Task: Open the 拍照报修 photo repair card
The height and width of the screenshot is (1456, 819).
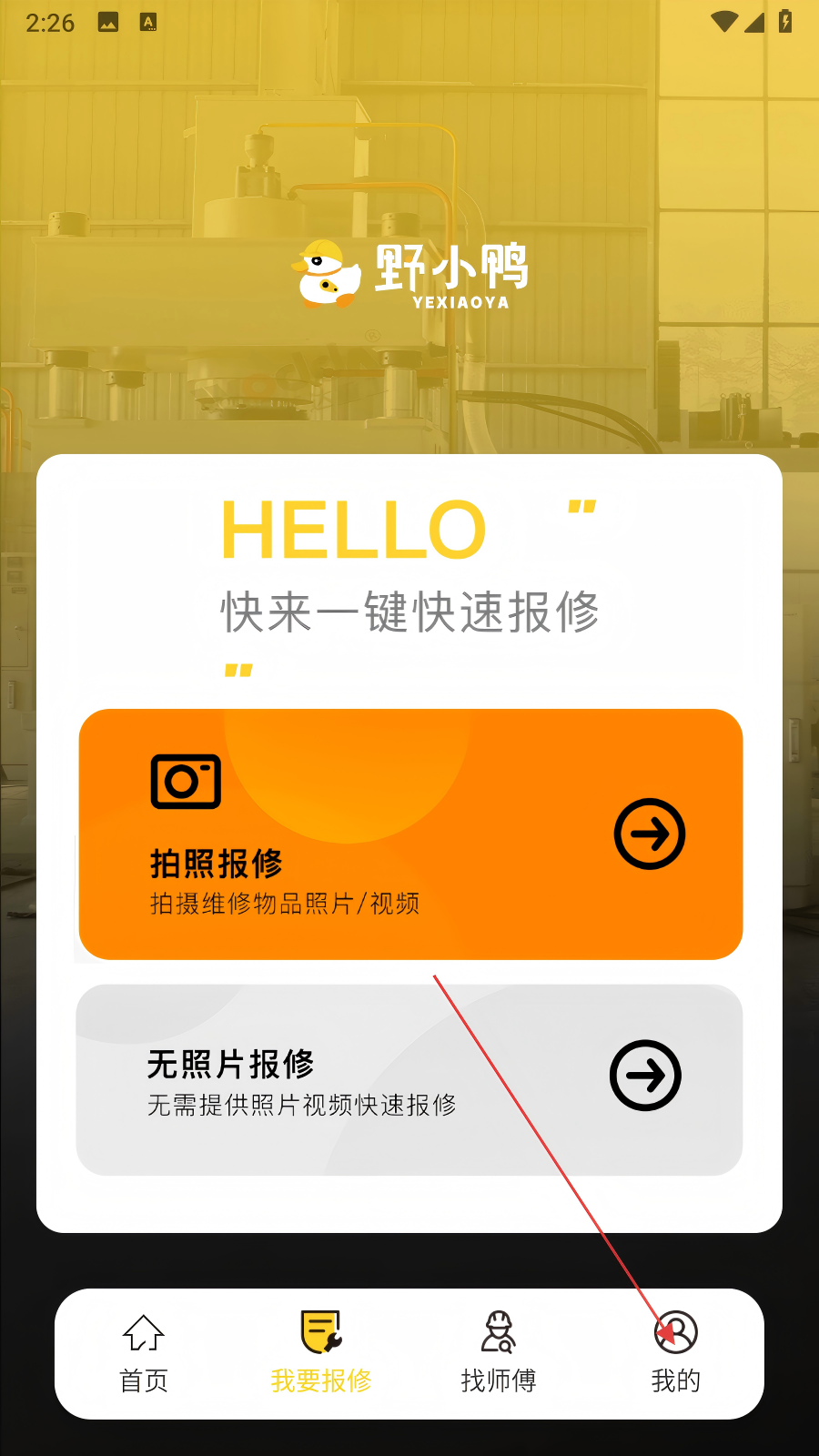Action: 410,834
